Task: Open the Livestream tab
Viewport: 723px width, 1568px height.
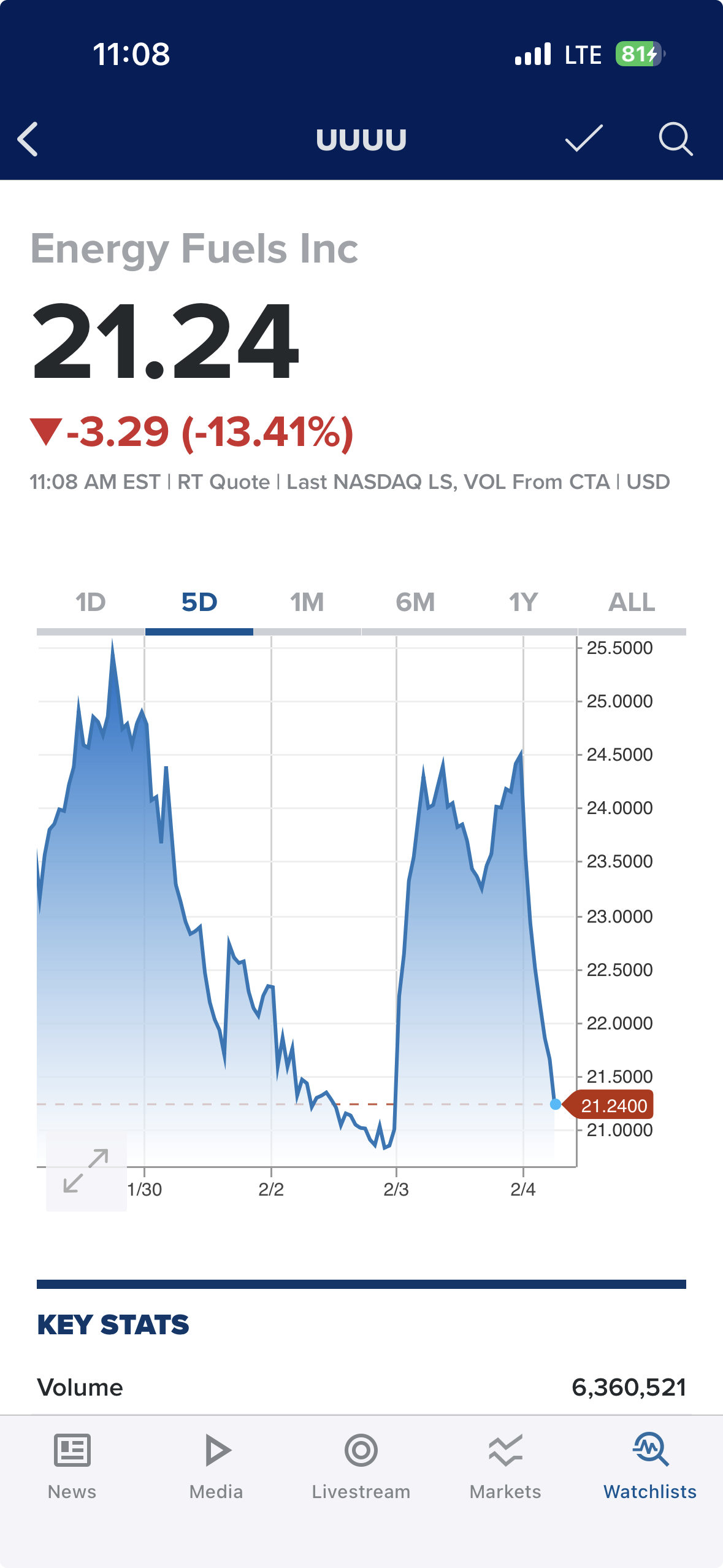Action: [361, 1466]
